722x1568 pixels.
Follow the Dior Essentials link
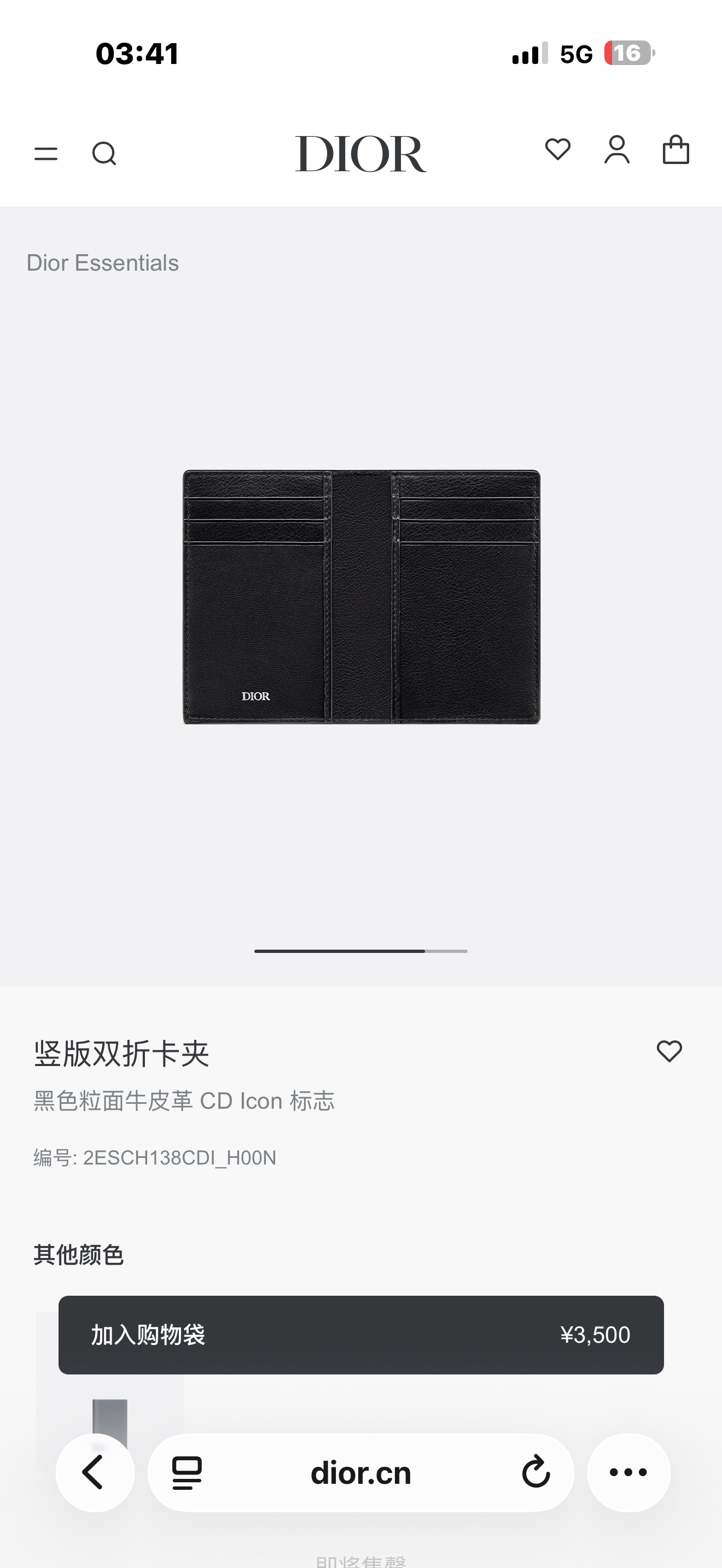coord(102,263)
